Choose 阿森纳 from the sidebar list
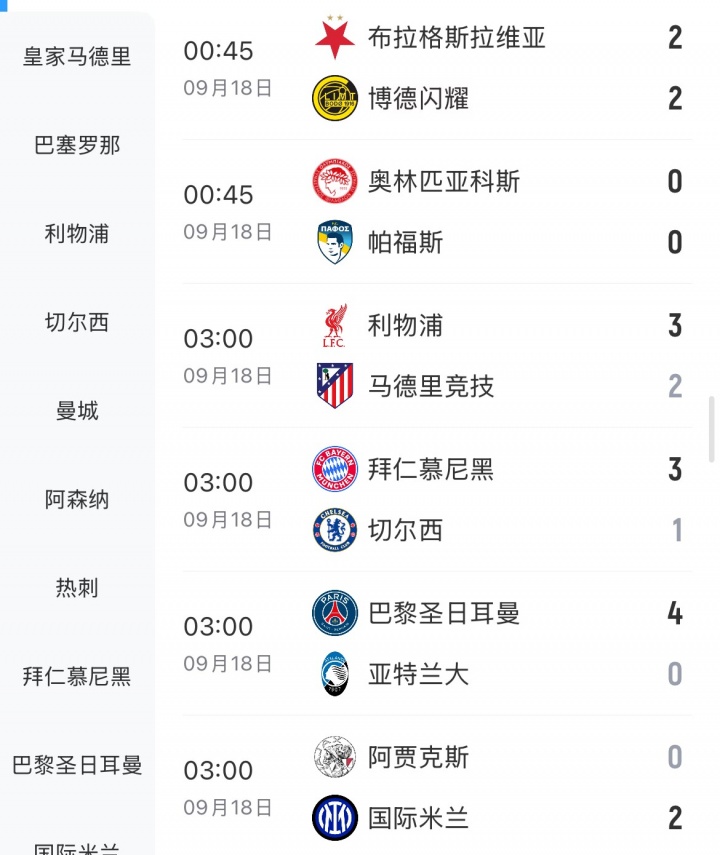 77,500
